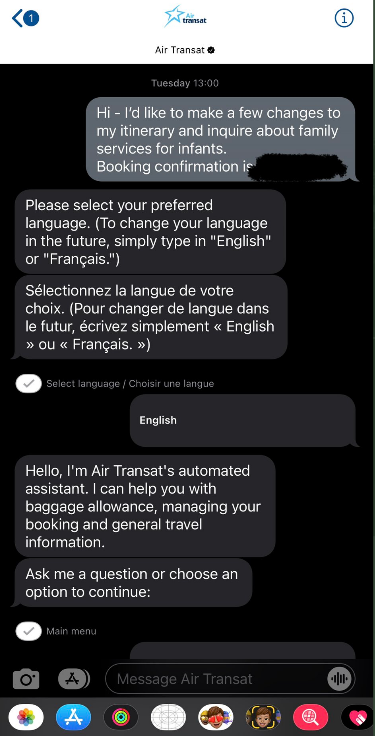Open the iMessage apps drawer button
Image resolution: width=375 pixels, height=736 pixels.
click(x=74, y=678)
